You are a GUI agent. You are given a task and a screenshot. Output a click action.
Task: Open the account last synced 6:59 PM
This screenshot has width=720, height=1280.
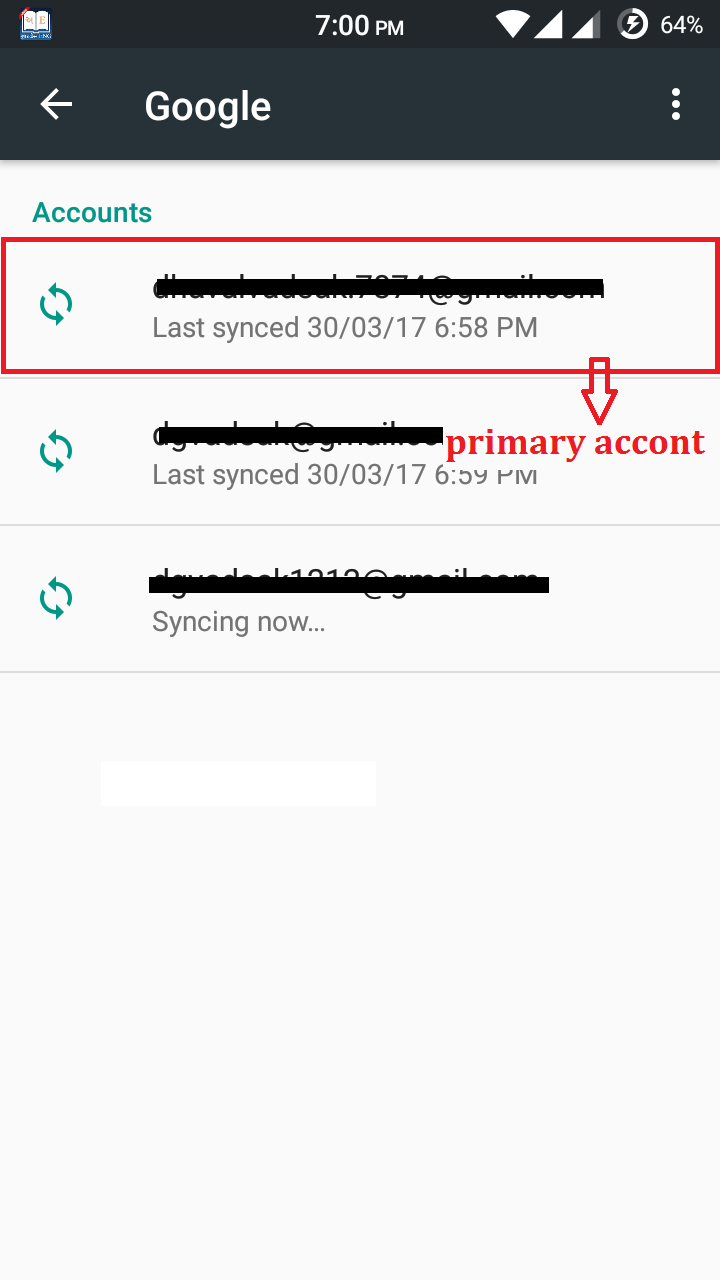pyautogui.click(x=360, y=452)
